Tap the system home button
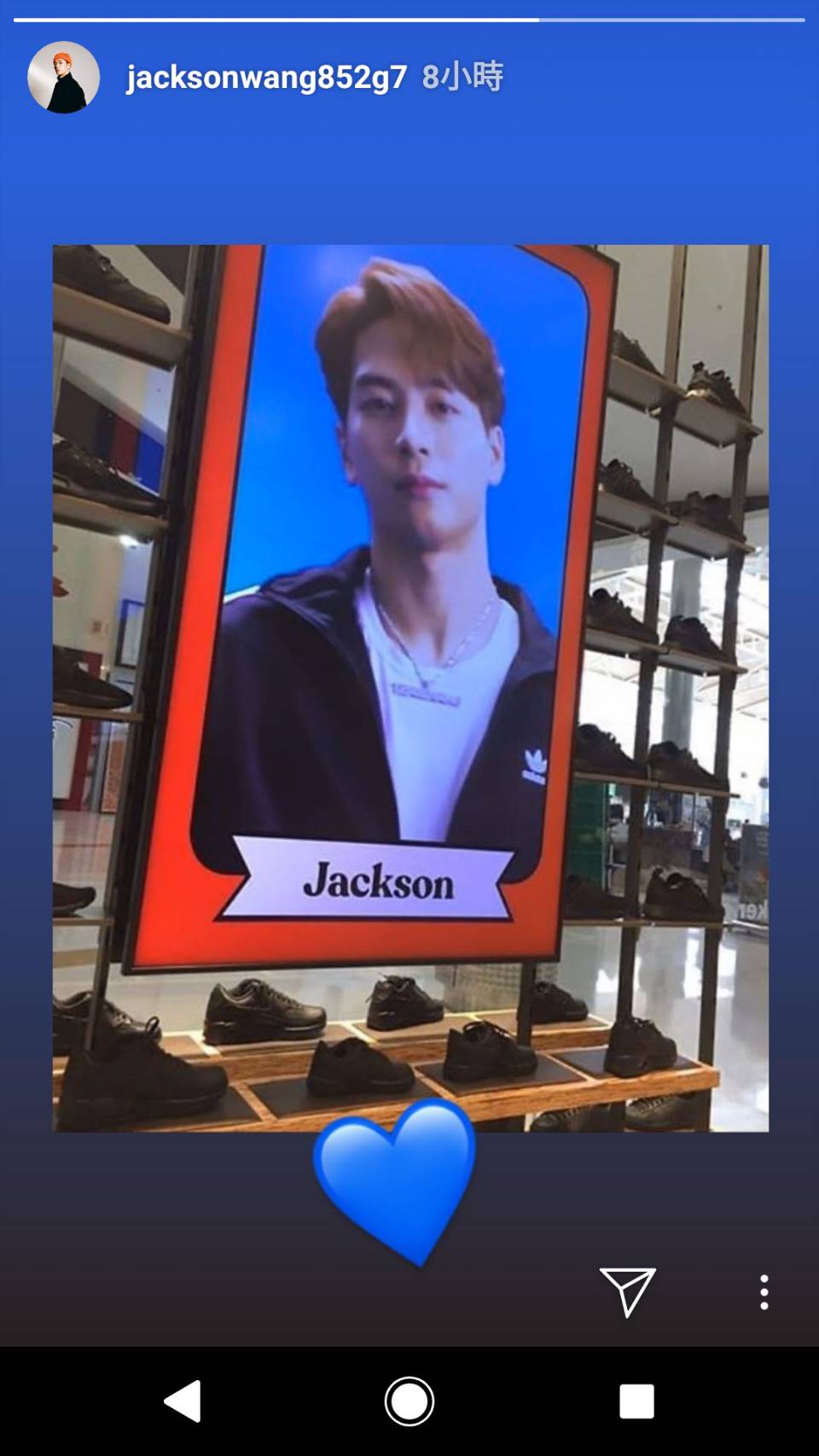The height and width of the screenshot is (1456, 819). [409, 1401]
